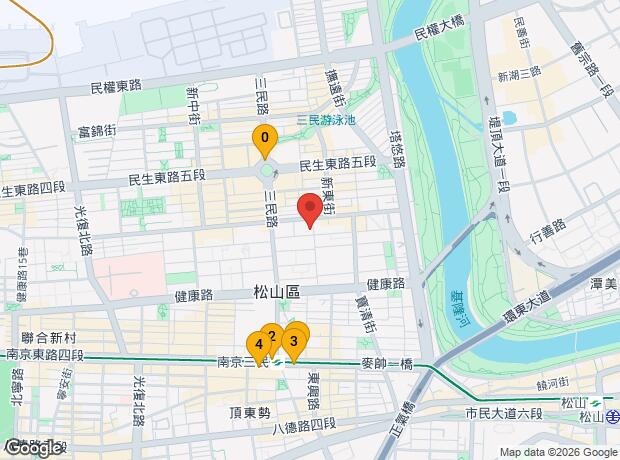Screen dimensions: 620x460
Task: Tap the red location pin
Action: click(x=310, y=209)
